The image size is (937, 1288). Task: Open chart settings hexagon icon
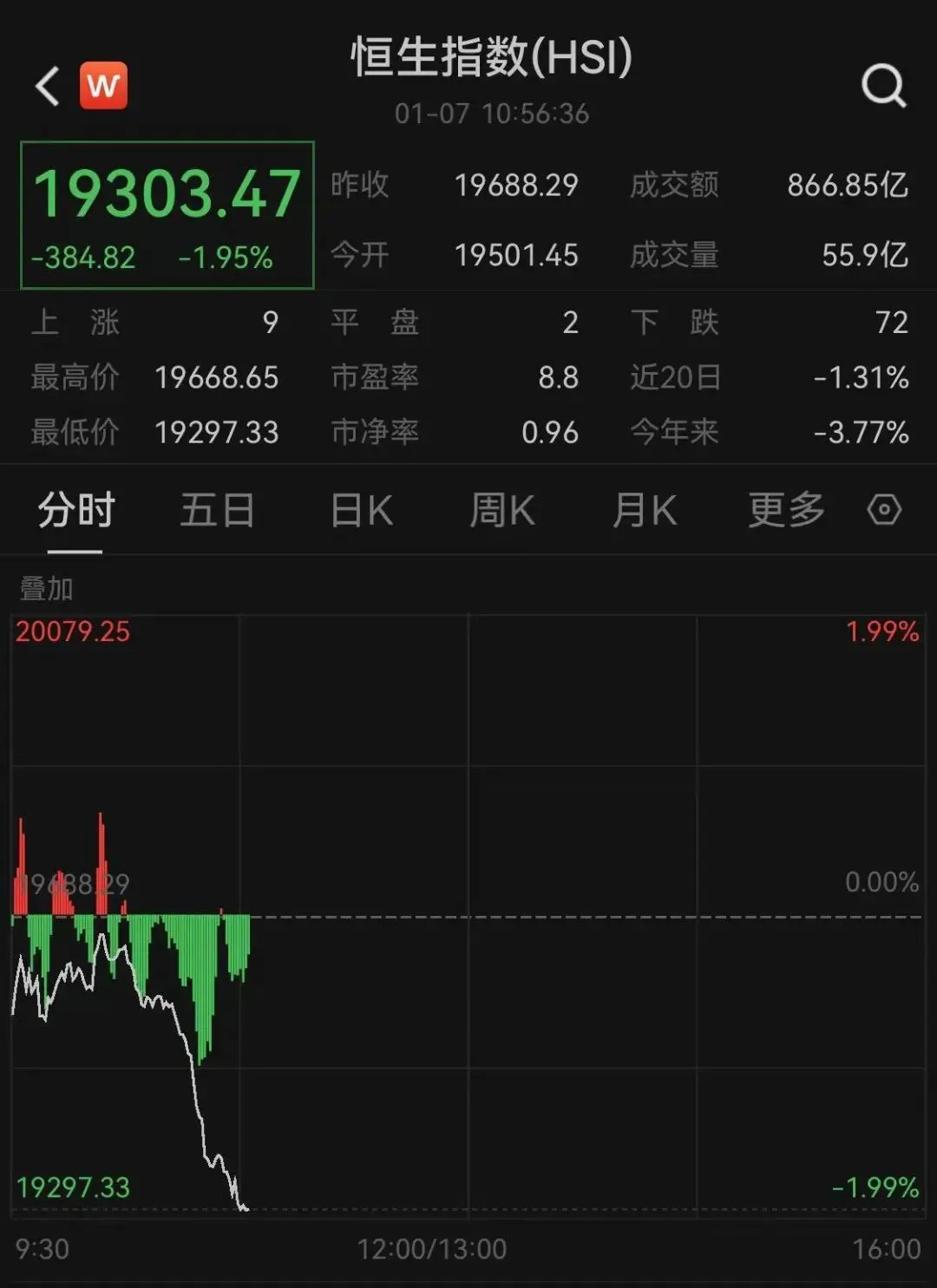tap(884, 510)
